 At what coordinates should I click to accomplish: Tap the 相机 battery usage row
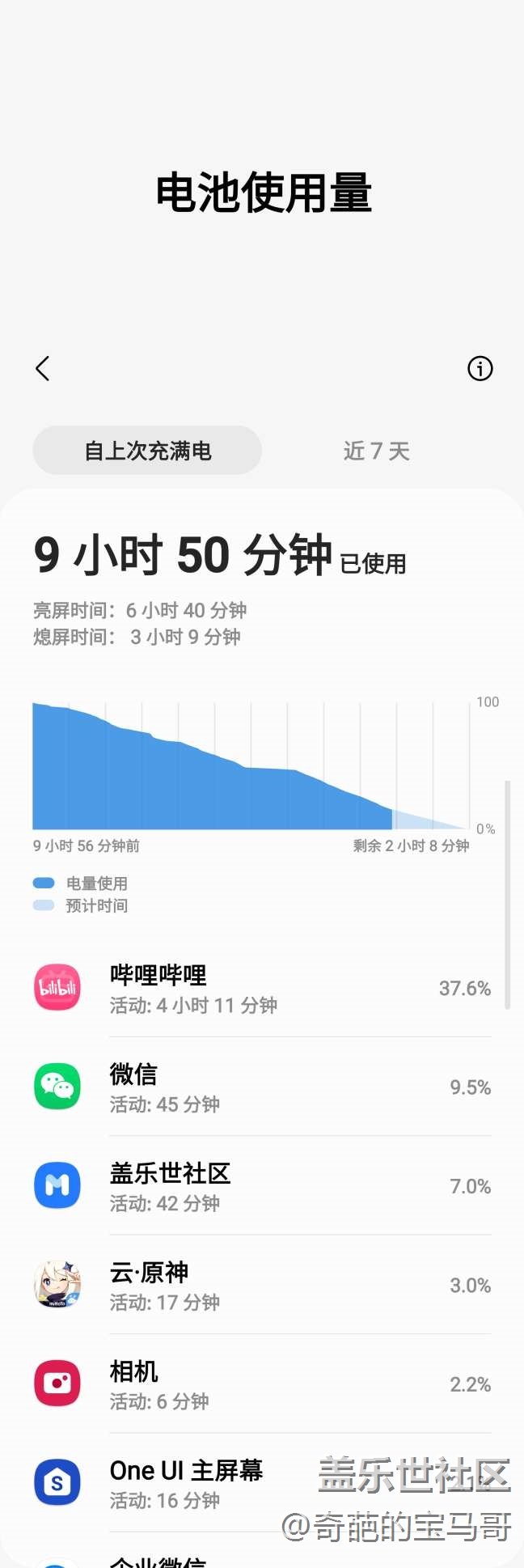click(262, 1384)
